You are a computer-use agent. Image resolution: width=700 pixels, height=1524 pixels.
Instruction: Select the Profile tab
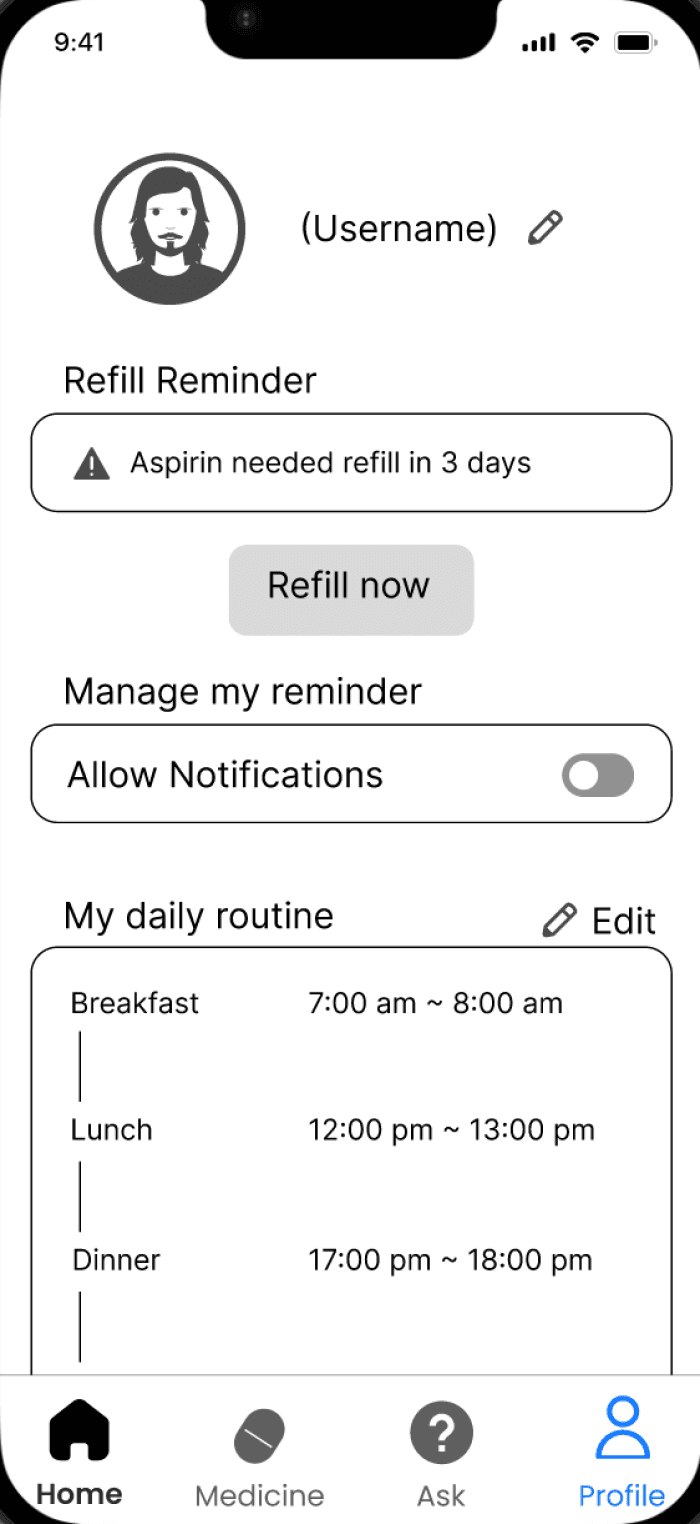click(622, 1453)
